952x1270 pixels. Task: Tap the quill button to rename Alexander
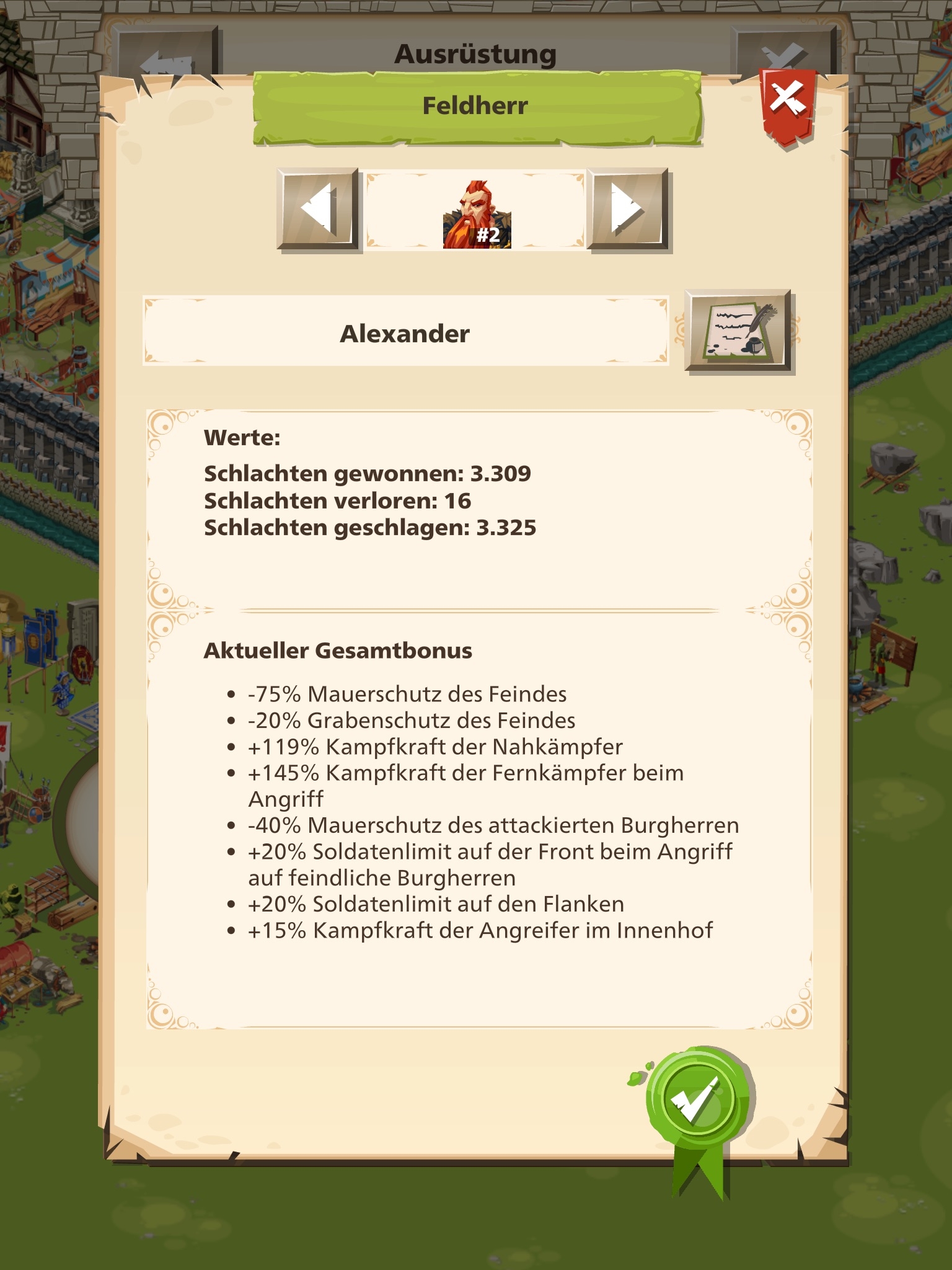point(738,331)
